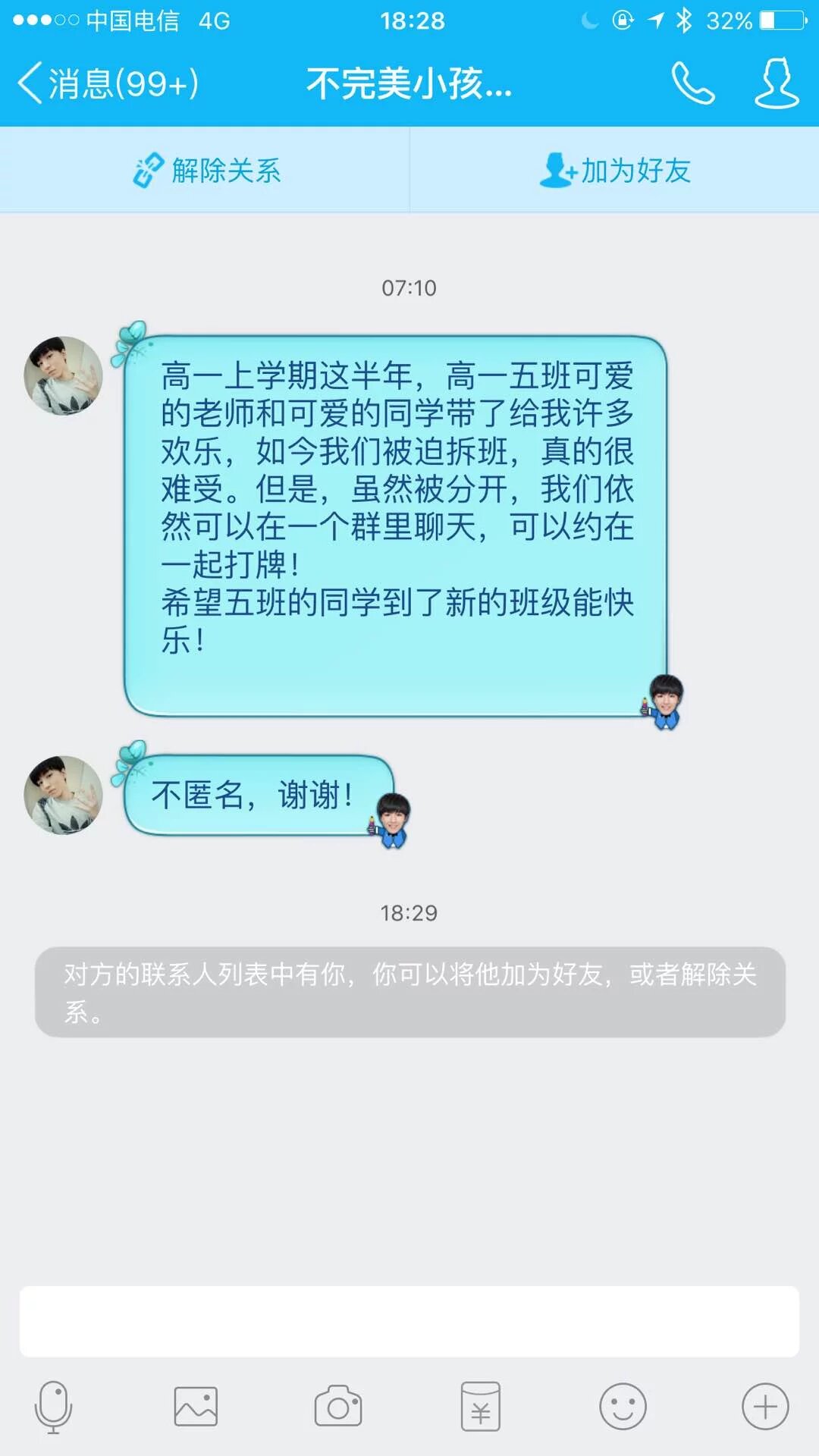Open the contact profile icon

[777, 83]
